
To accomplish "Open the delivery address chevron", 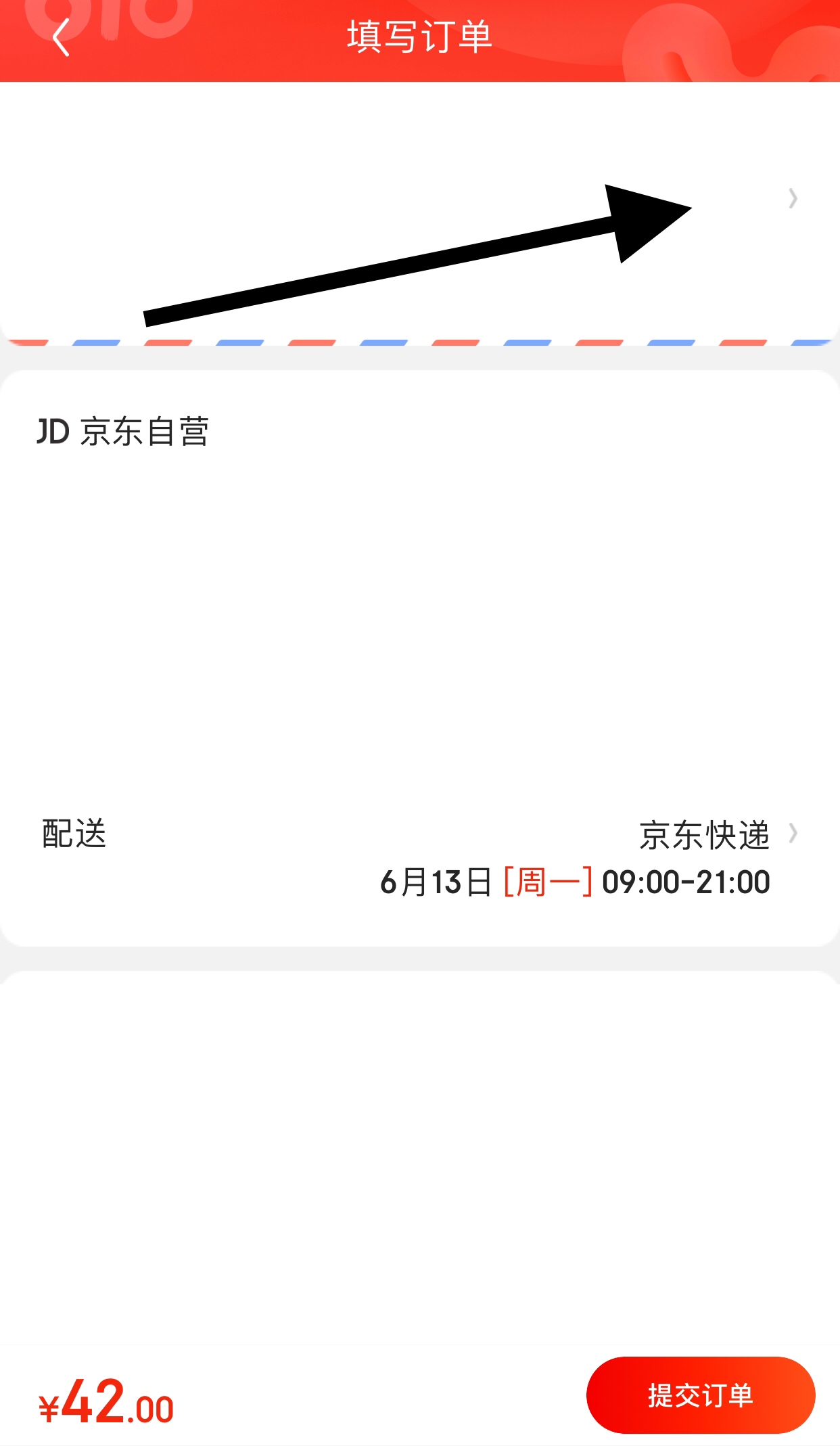I will [x=793, y=198].
